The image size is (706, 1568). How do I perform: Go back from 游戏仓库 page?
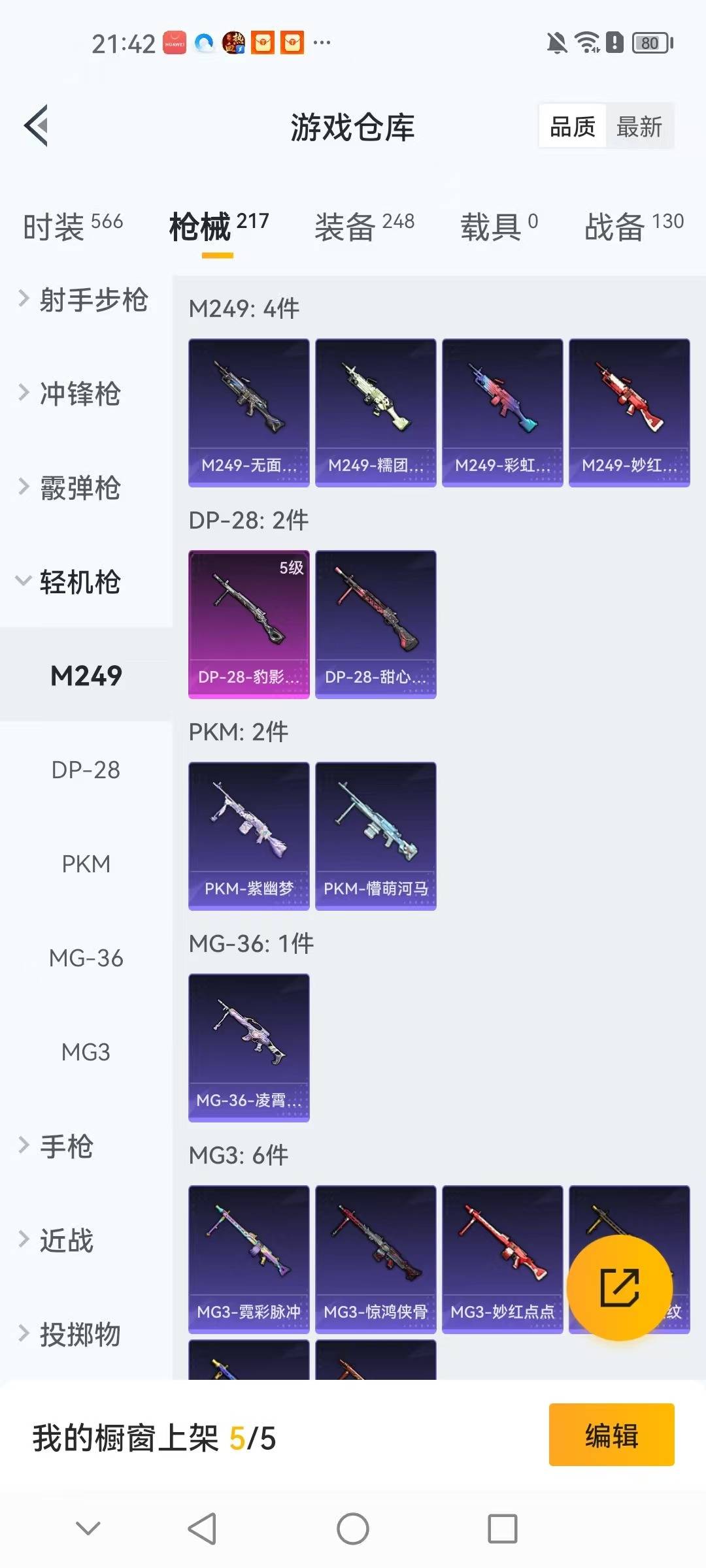tap(37, 125)
